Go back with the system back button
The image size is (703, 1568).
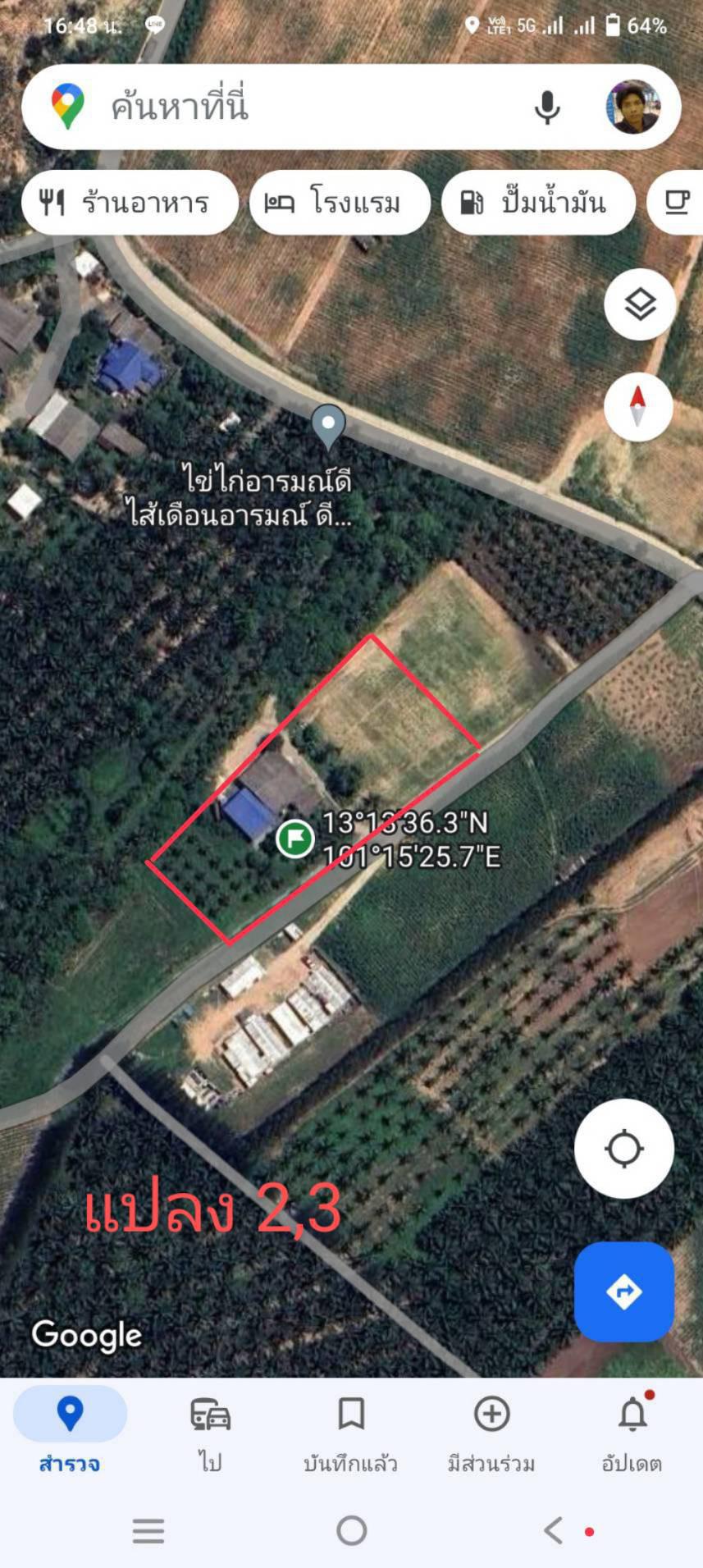[x=554, y=1530]
